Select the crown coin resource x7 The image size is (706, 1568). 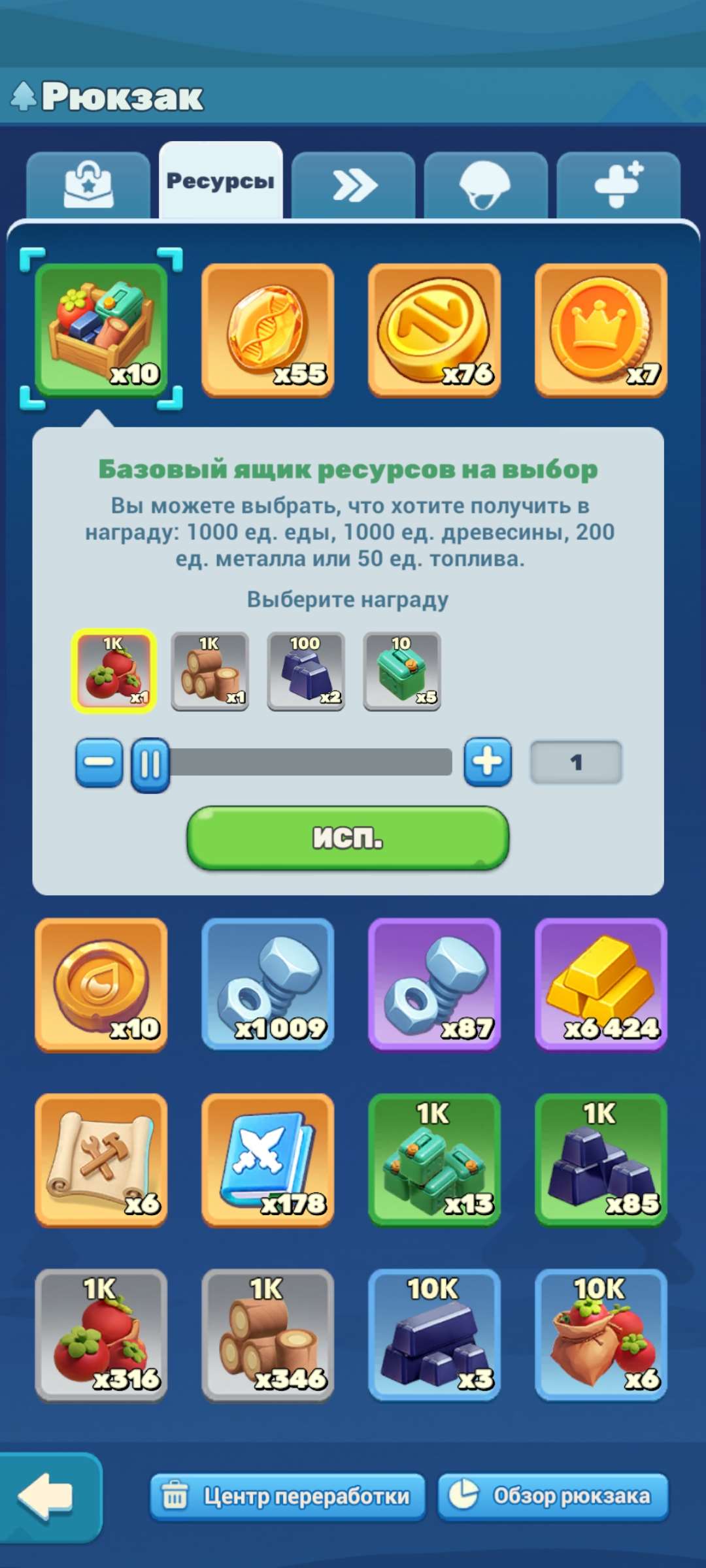tap(599, 330)
